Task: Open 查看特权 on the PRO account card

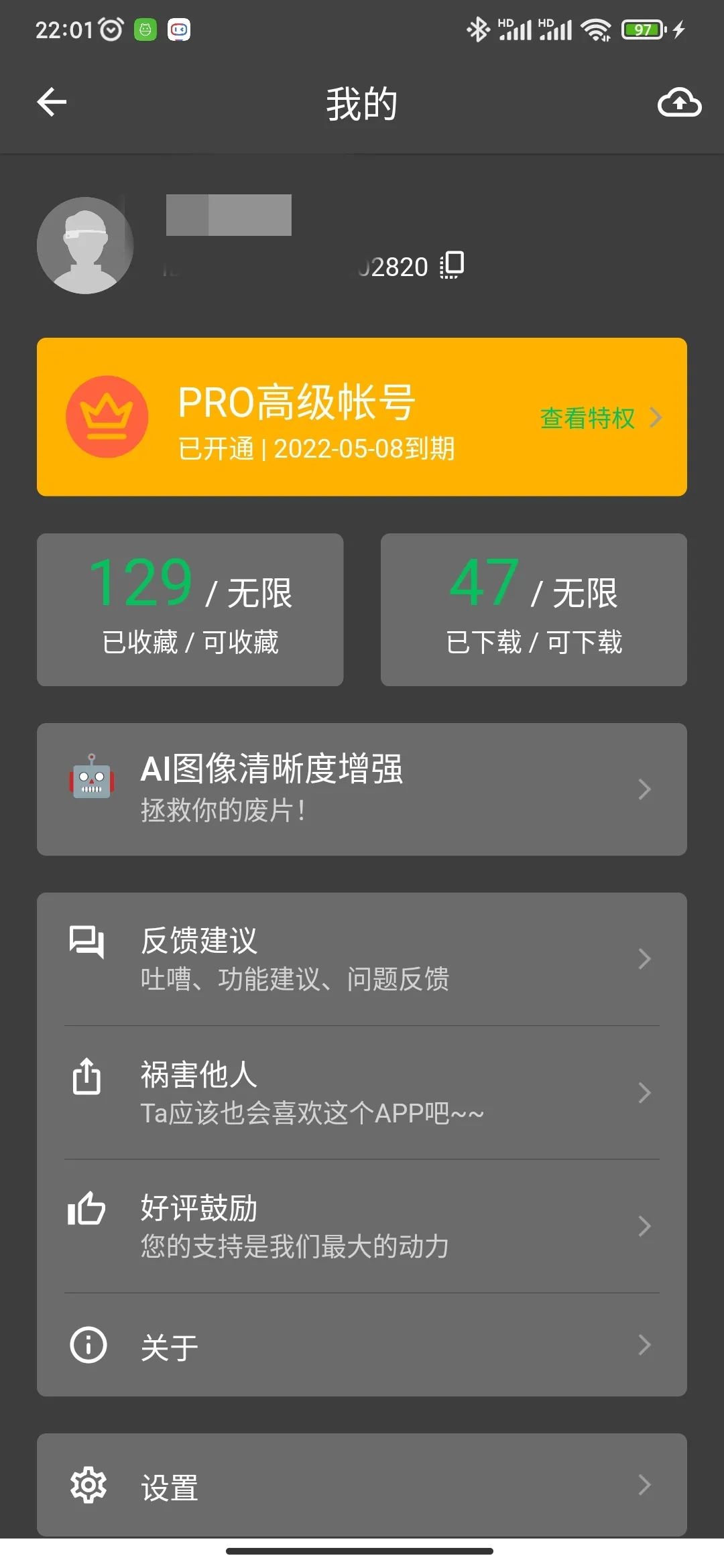Action: [601, 418]
